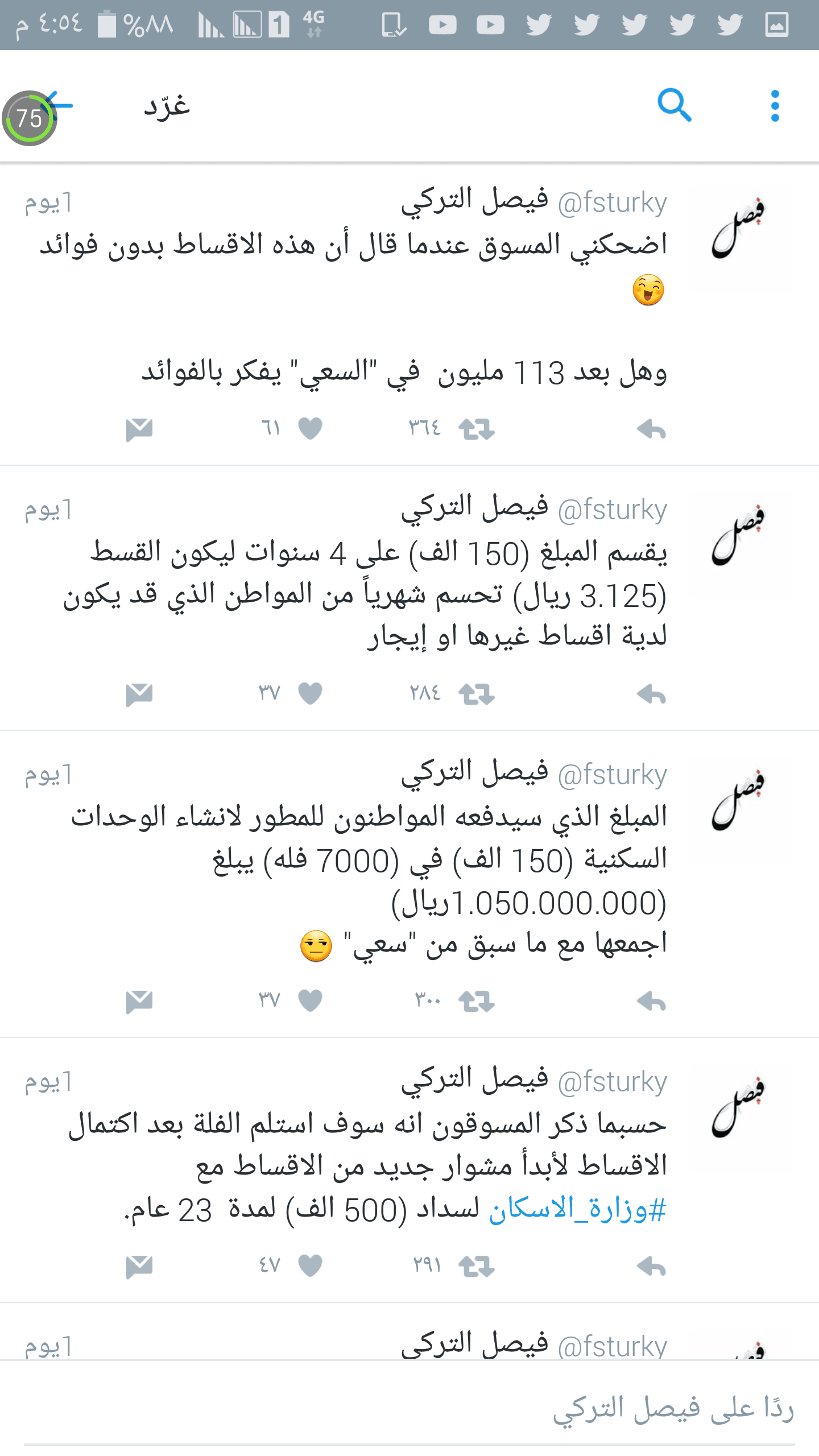The image size is (819, 1456).
Task: Like the tweet about 7000 فله
Action: tap(311, 1000)
